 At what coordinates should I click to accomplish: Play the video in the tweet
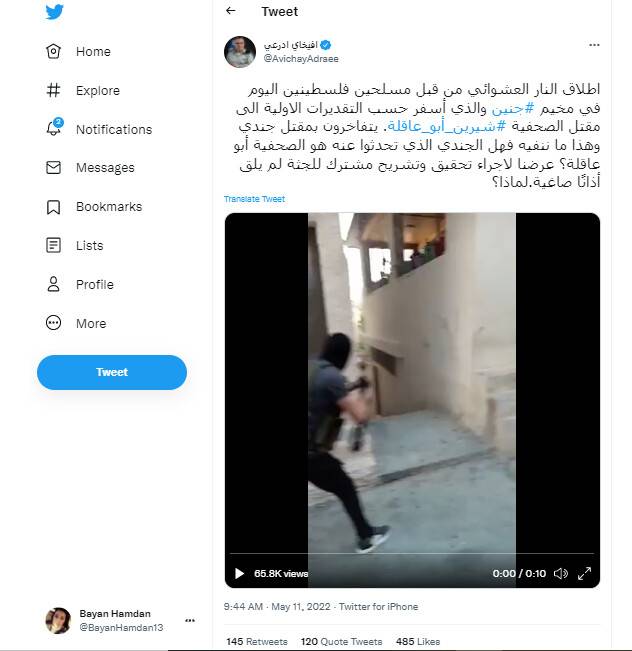(239, 573)
